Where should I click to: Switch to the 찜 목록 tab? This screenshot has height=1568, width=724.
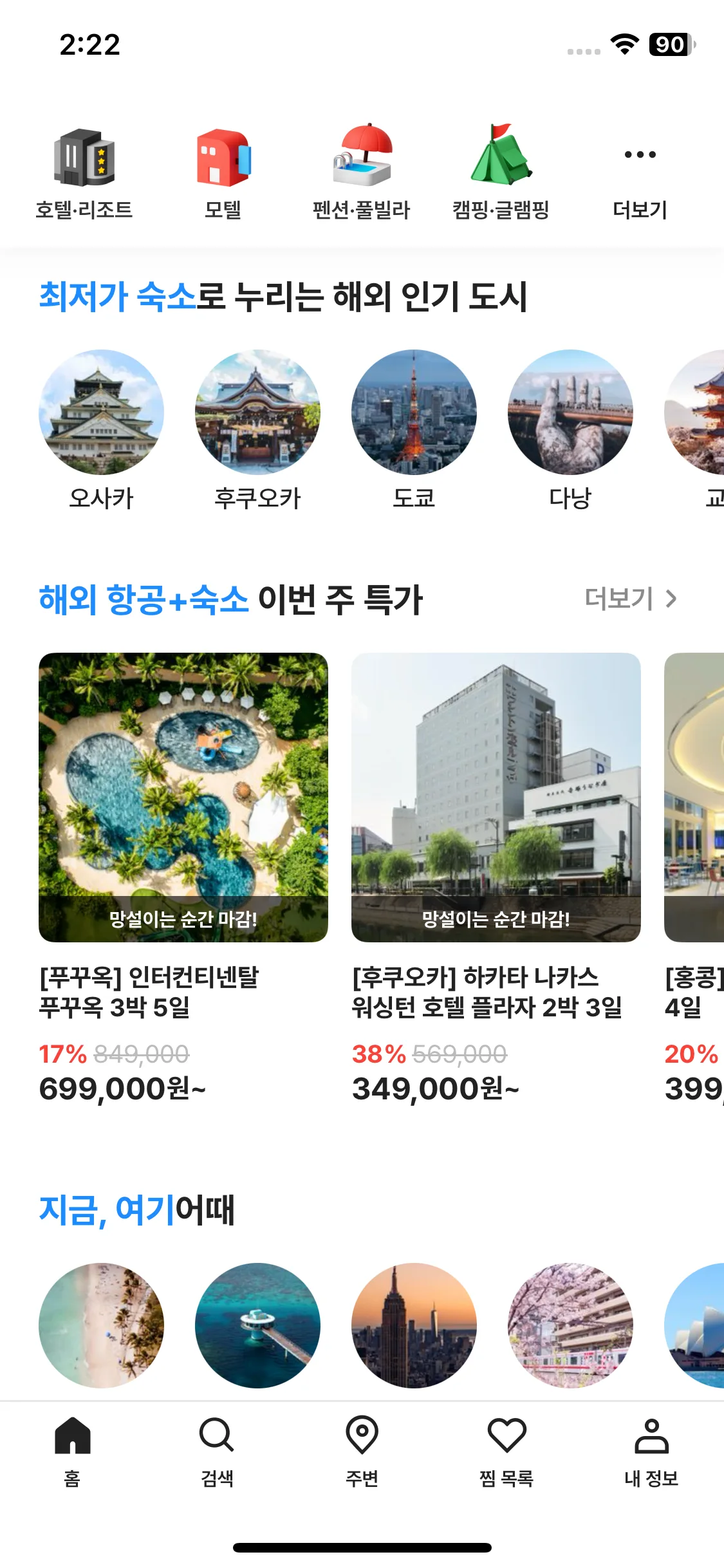(506, 1452)
